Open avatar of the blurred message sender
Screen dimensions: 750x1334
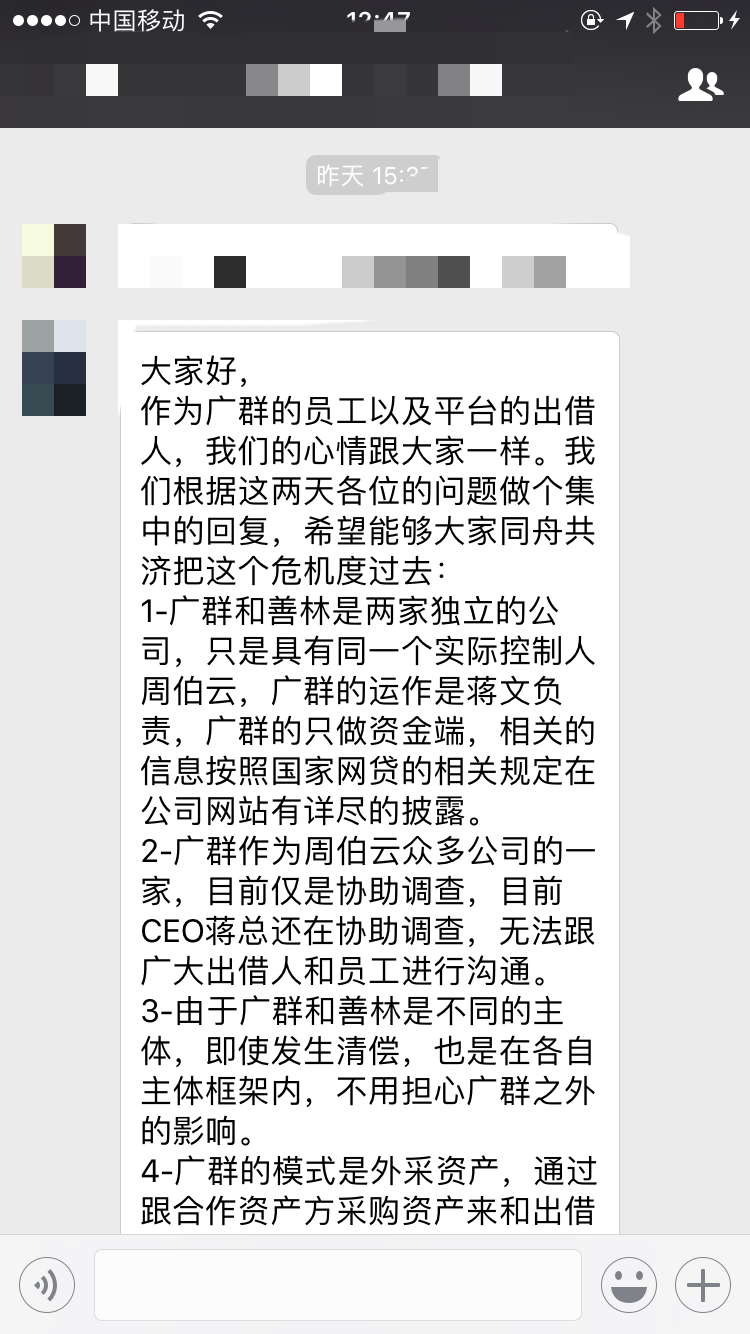(54, 256)
